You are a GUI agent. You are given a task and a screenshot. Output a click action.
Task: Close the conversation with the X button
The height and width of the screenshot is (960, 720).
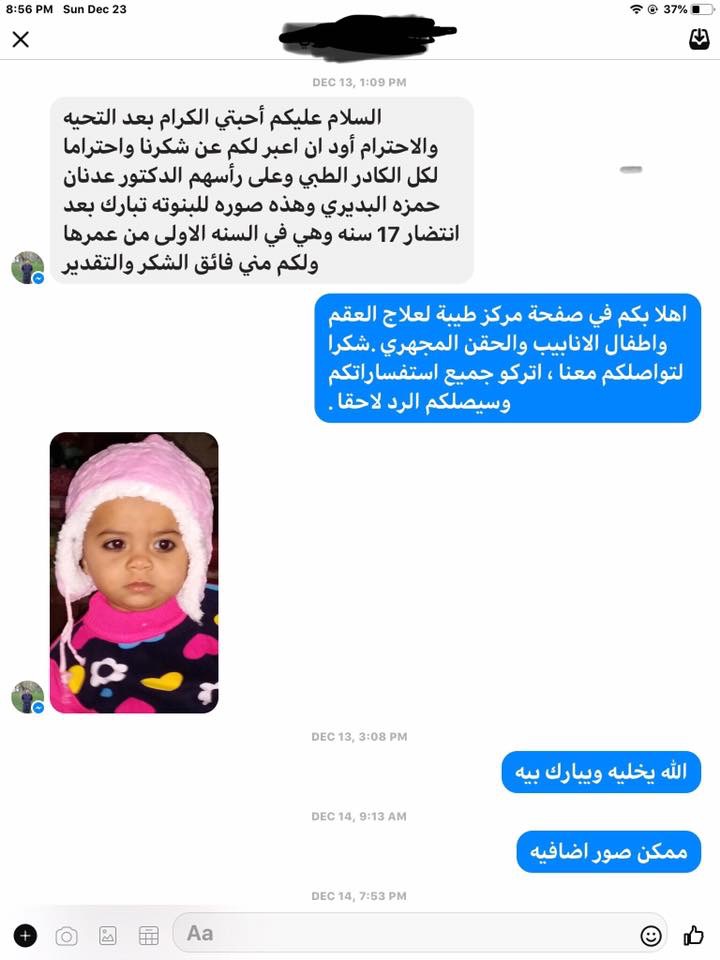[20, 40]
